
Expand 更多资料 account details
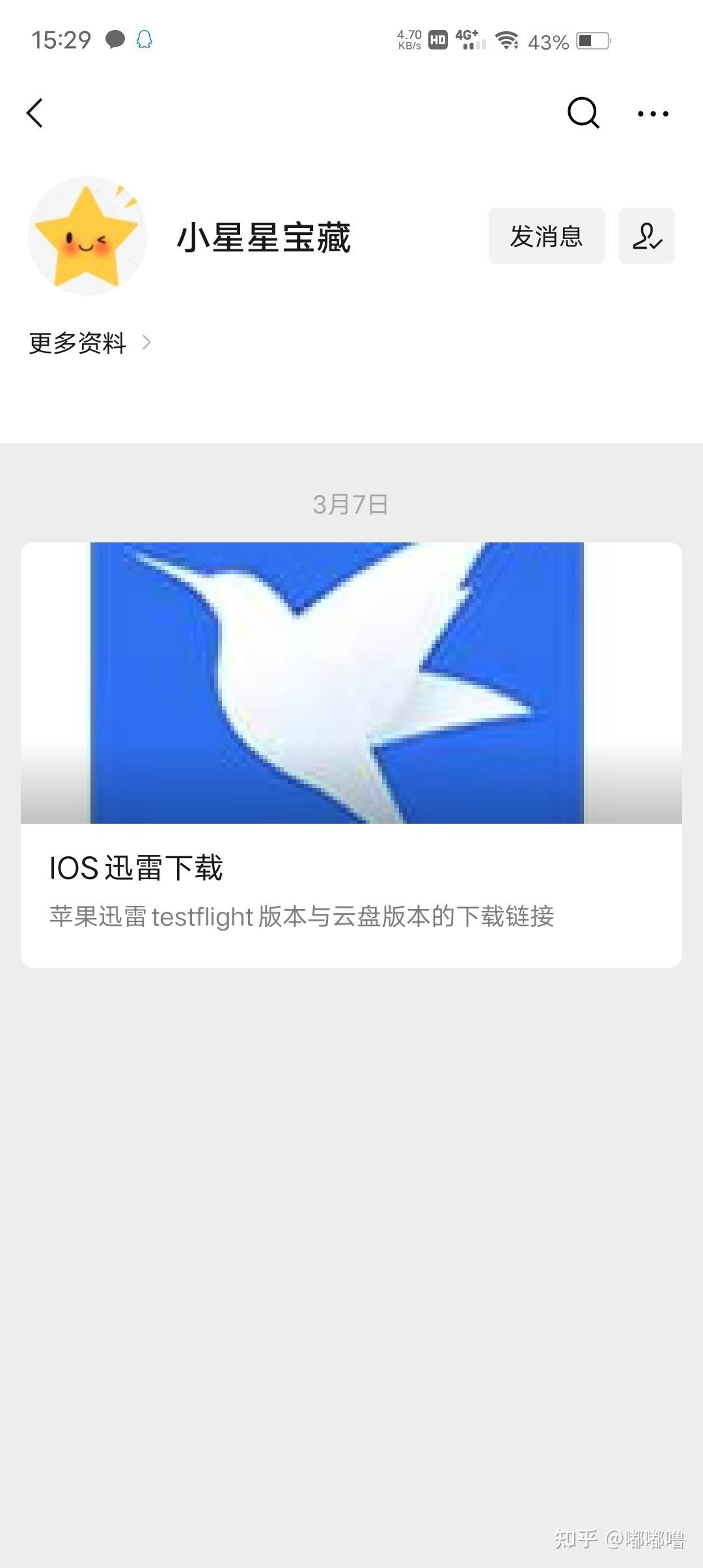tap(90, 343)
